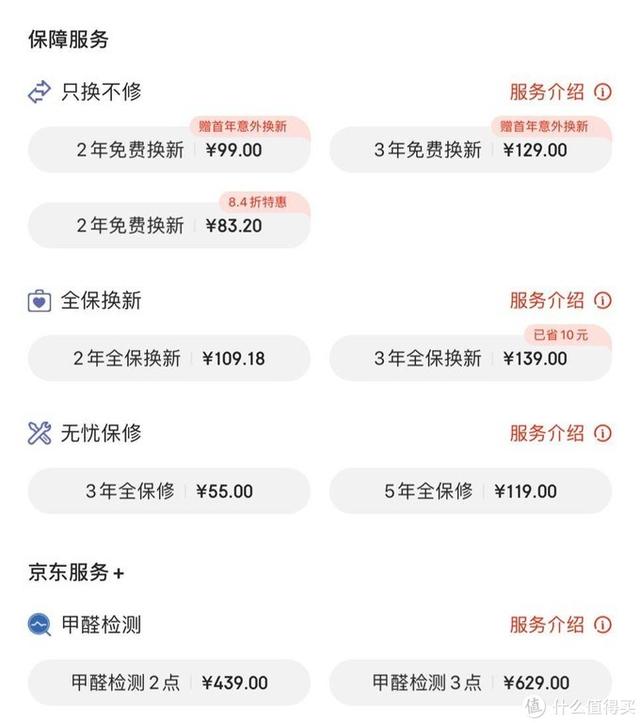This screenshot has width=640, height=723.
Task: Add 甲醛检测2点 service for ¥439.00
Action: click(168, 683)
